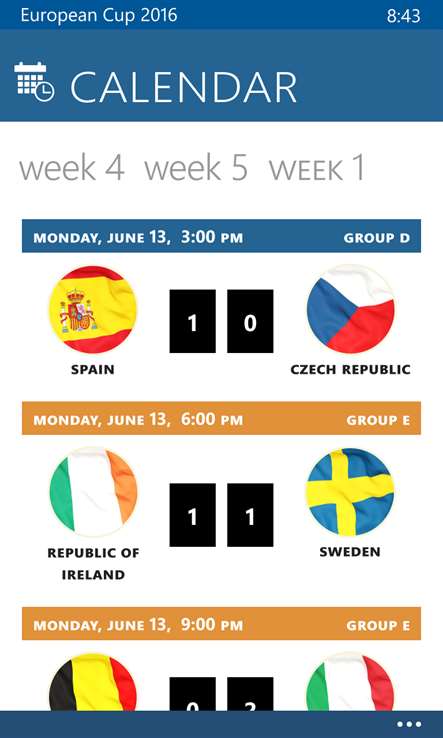The image size is (443, 738).
Task: Select the week 1 tab
Action: 317,168
